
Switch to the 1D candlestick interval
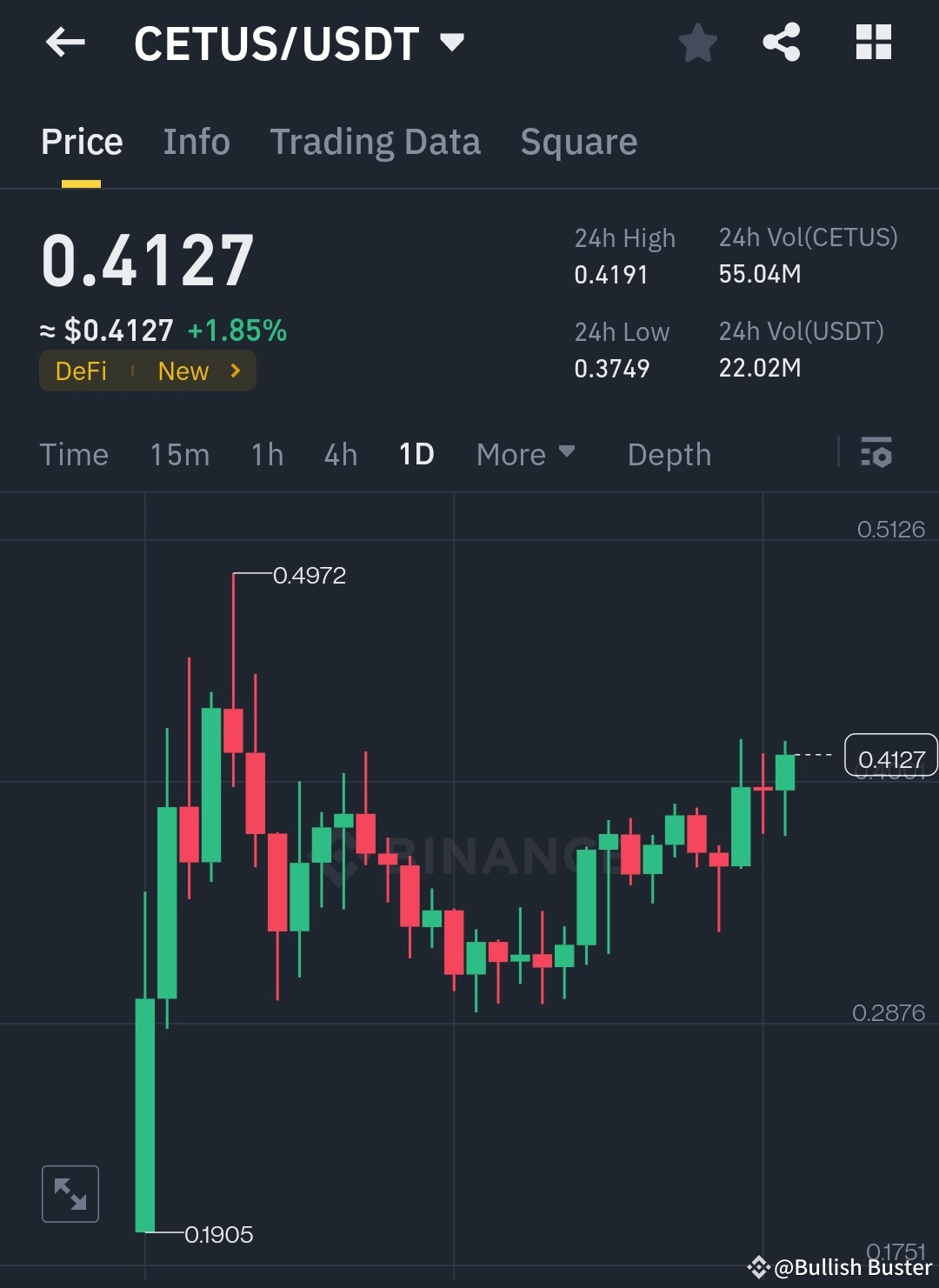click(x=415, y=453)
